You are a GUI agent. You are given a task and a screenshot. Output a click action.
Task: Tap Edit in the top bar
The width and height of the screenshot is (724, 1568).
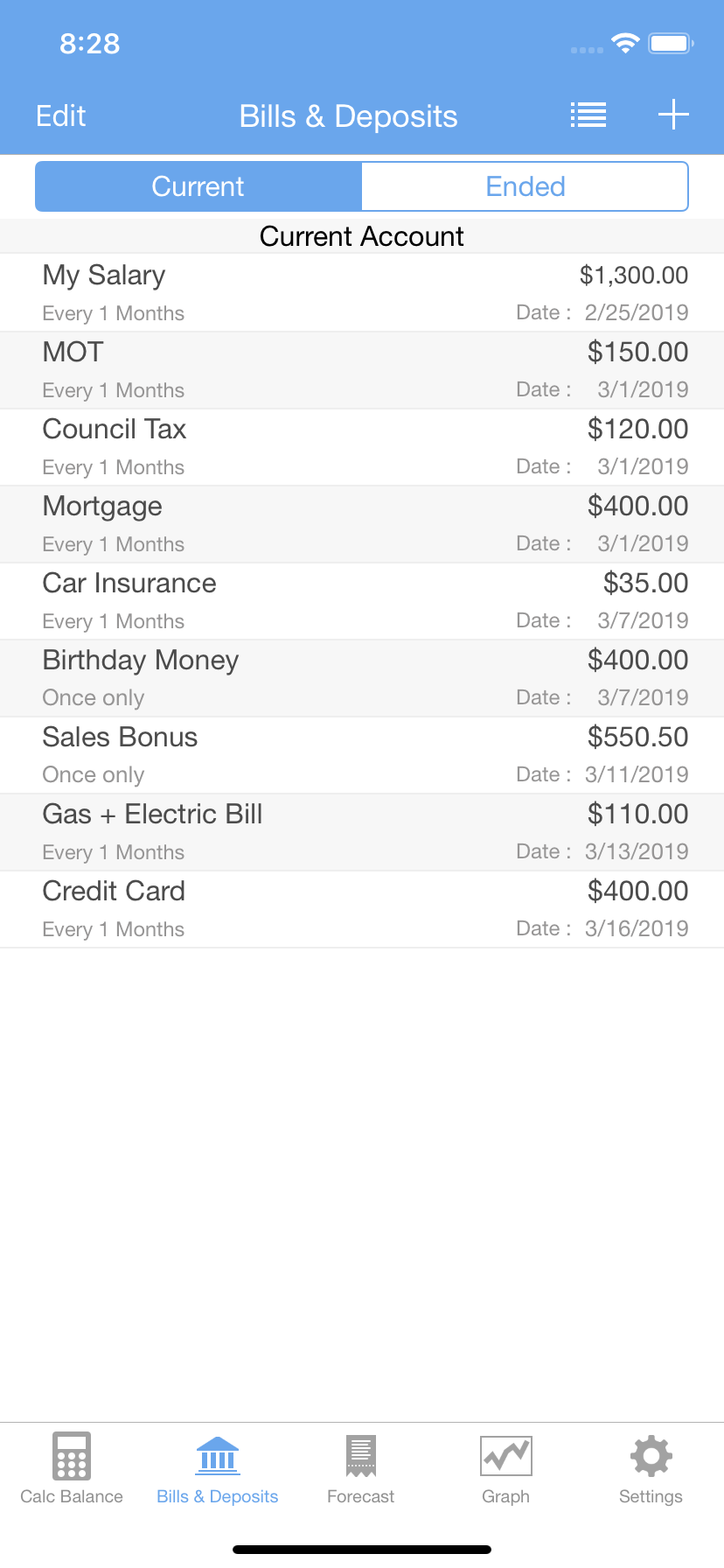(60, 115)
